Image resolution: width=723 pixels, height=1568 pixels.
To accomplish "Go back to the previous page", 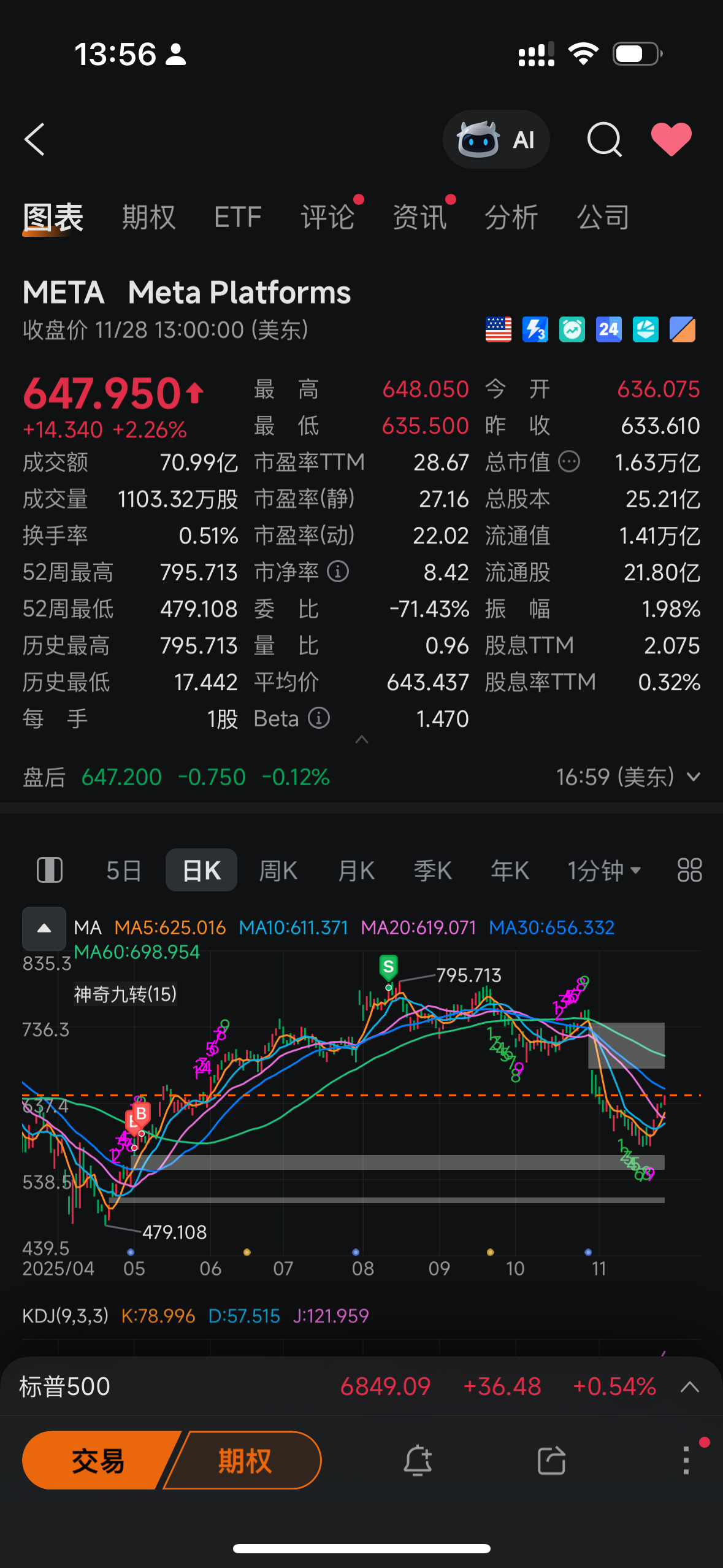I will pyautogui.click(x=35, y=139).
